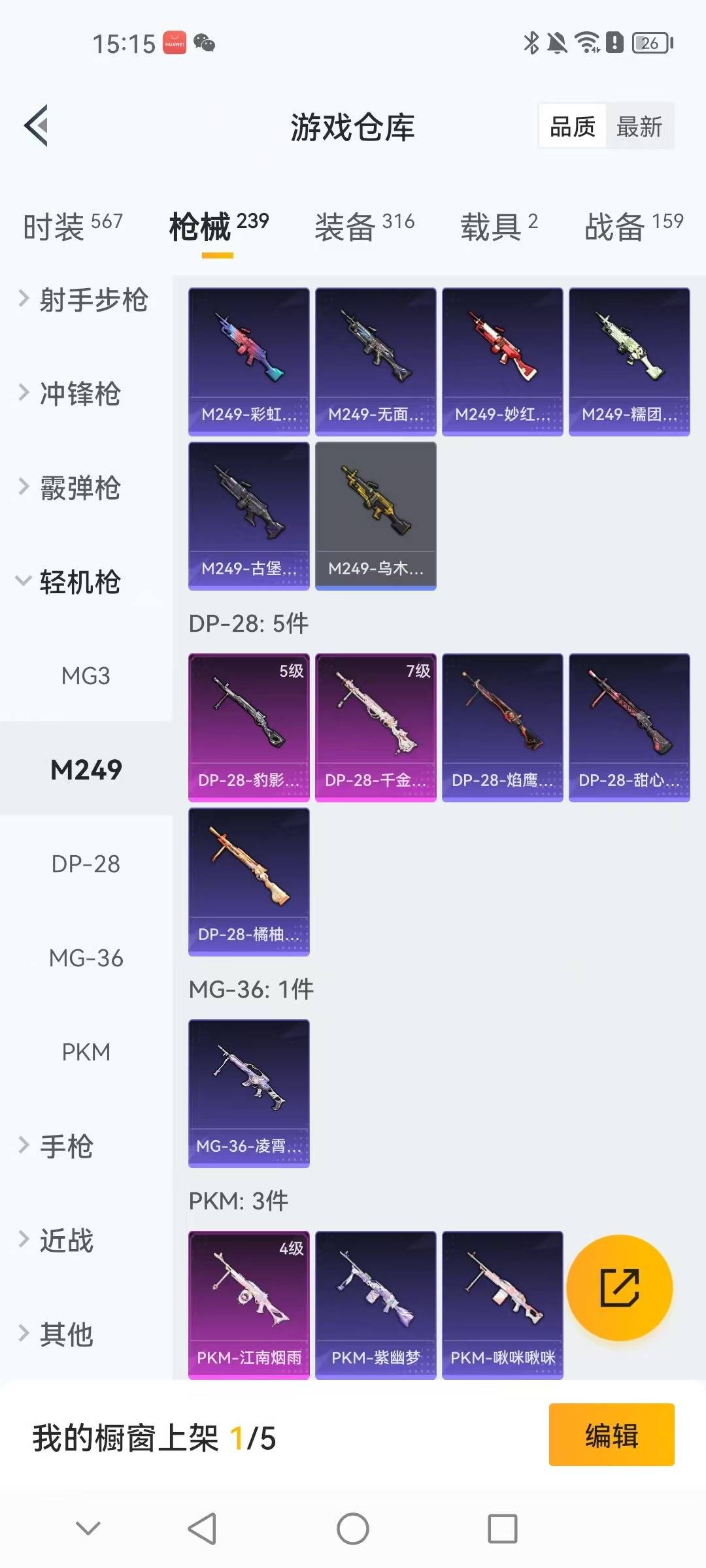Edit my showcase with 编辑
This screenshot has width=706, height=1568.
pyautogui.click(x=611, y=1435)
